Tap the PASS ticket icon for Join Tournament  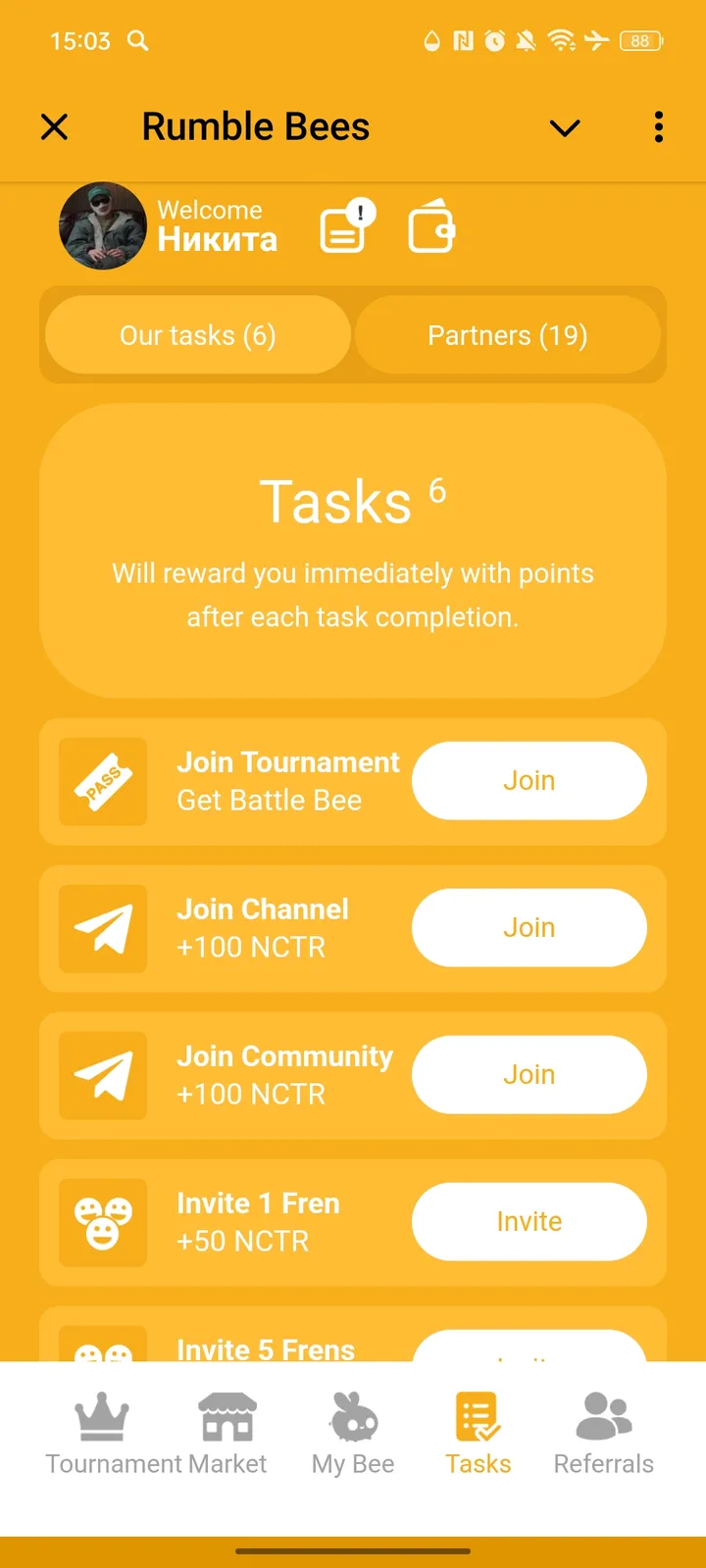[104, 781]
